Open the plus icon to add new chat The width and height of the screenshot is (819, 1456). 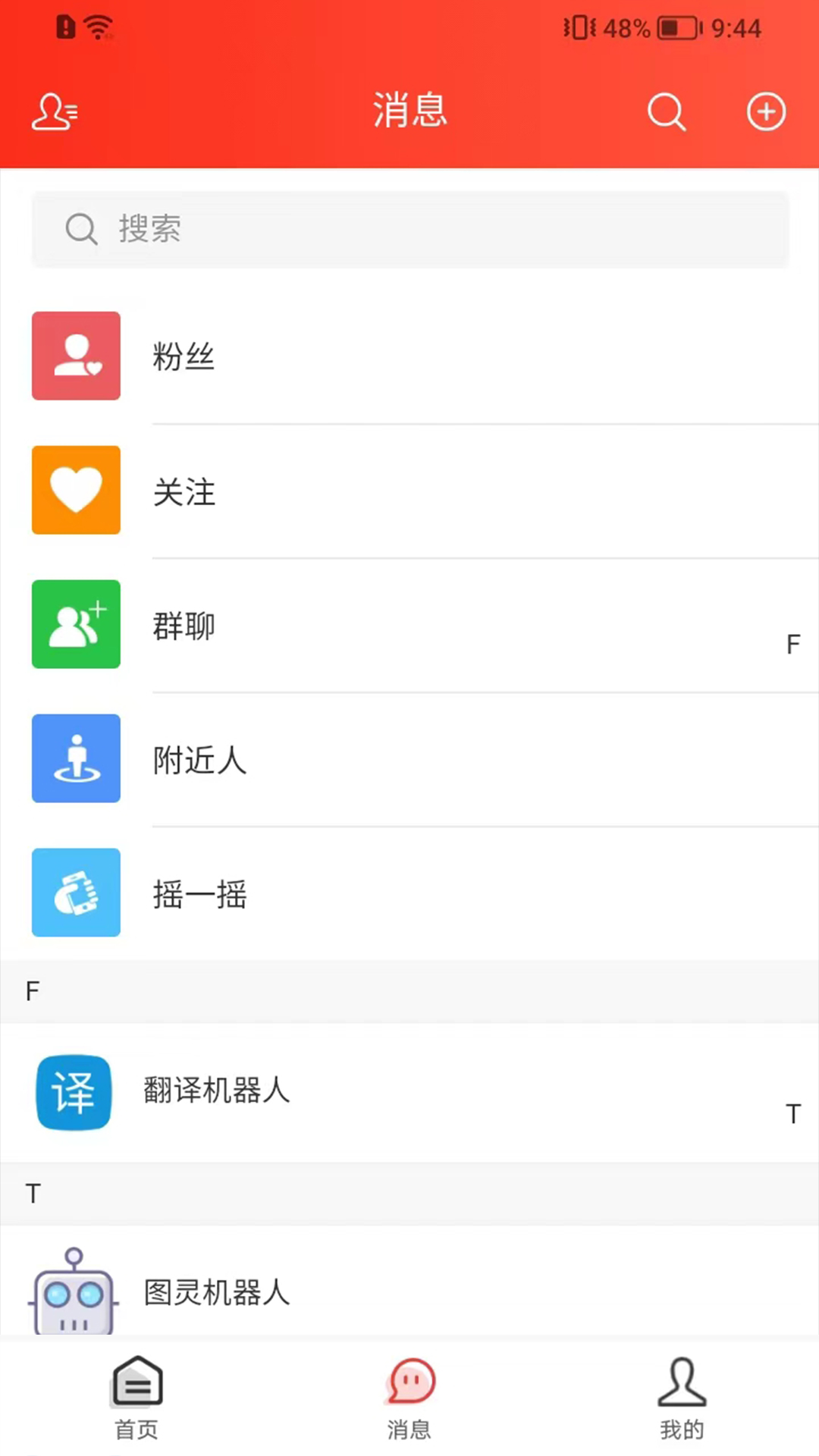pos(766,111)
